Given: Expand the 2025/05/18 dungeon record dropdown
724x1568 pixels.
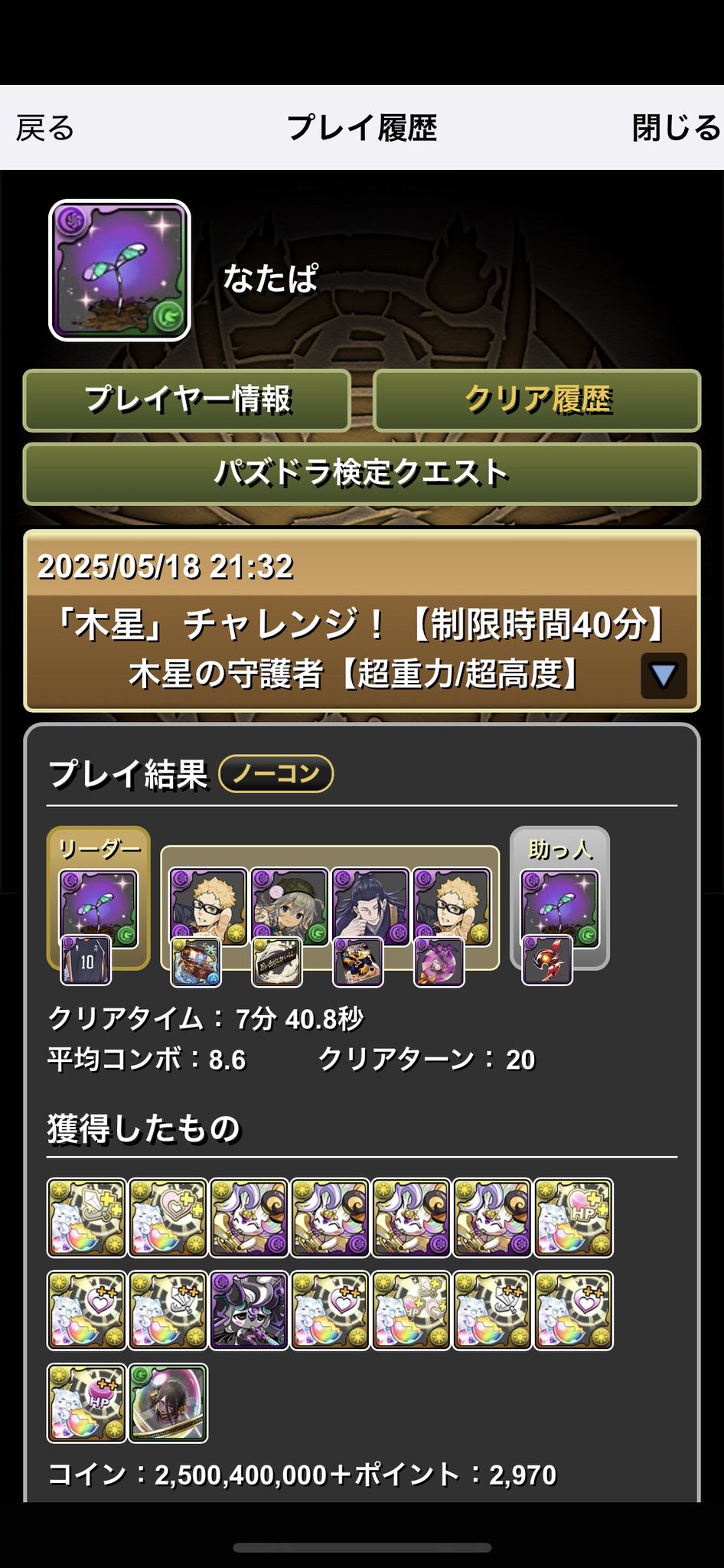Looking at the screenshot, I should [663, 675].
